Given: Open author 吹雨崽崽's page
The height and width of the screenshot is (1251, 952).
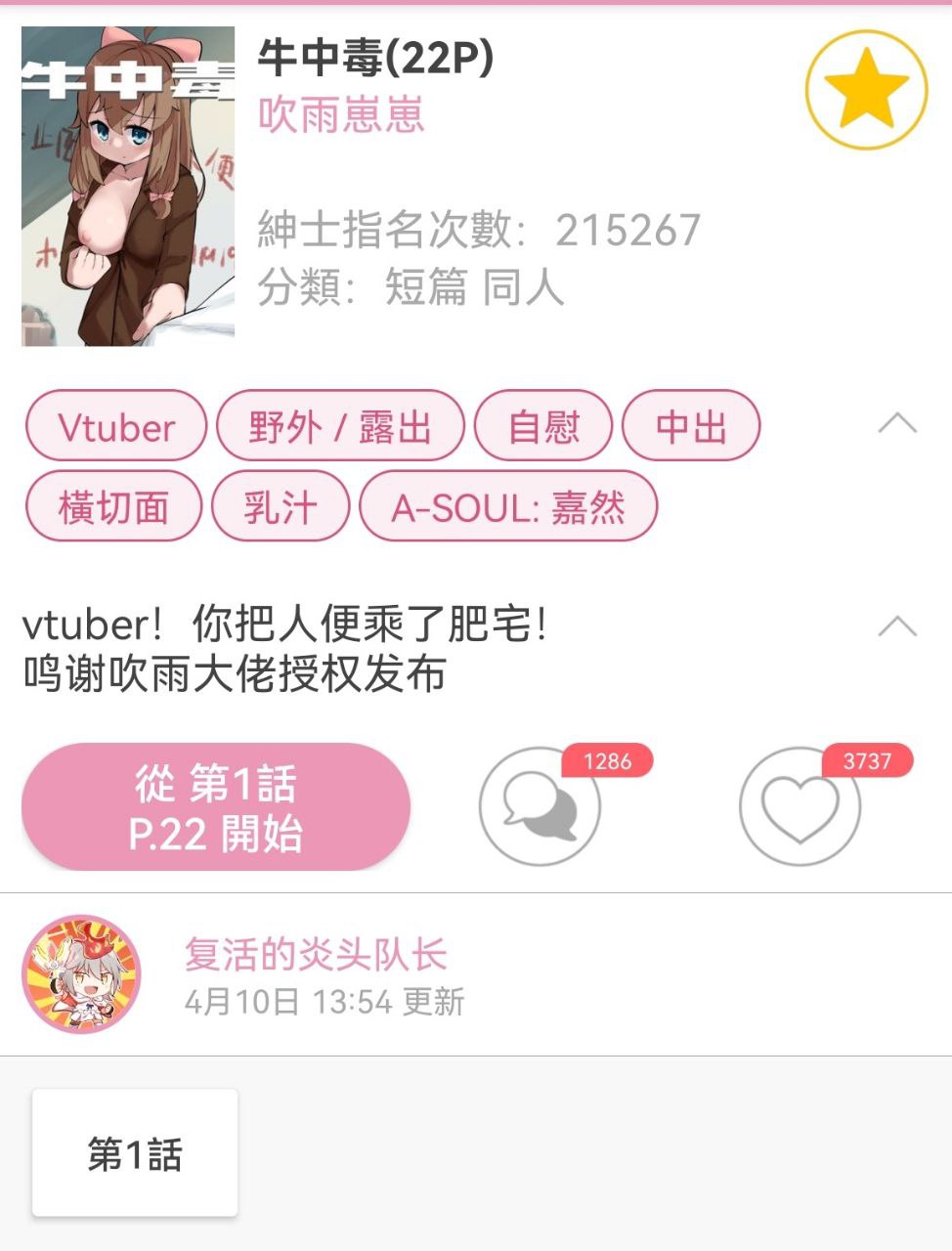Looking at the screenshot, I should point(341,115).
